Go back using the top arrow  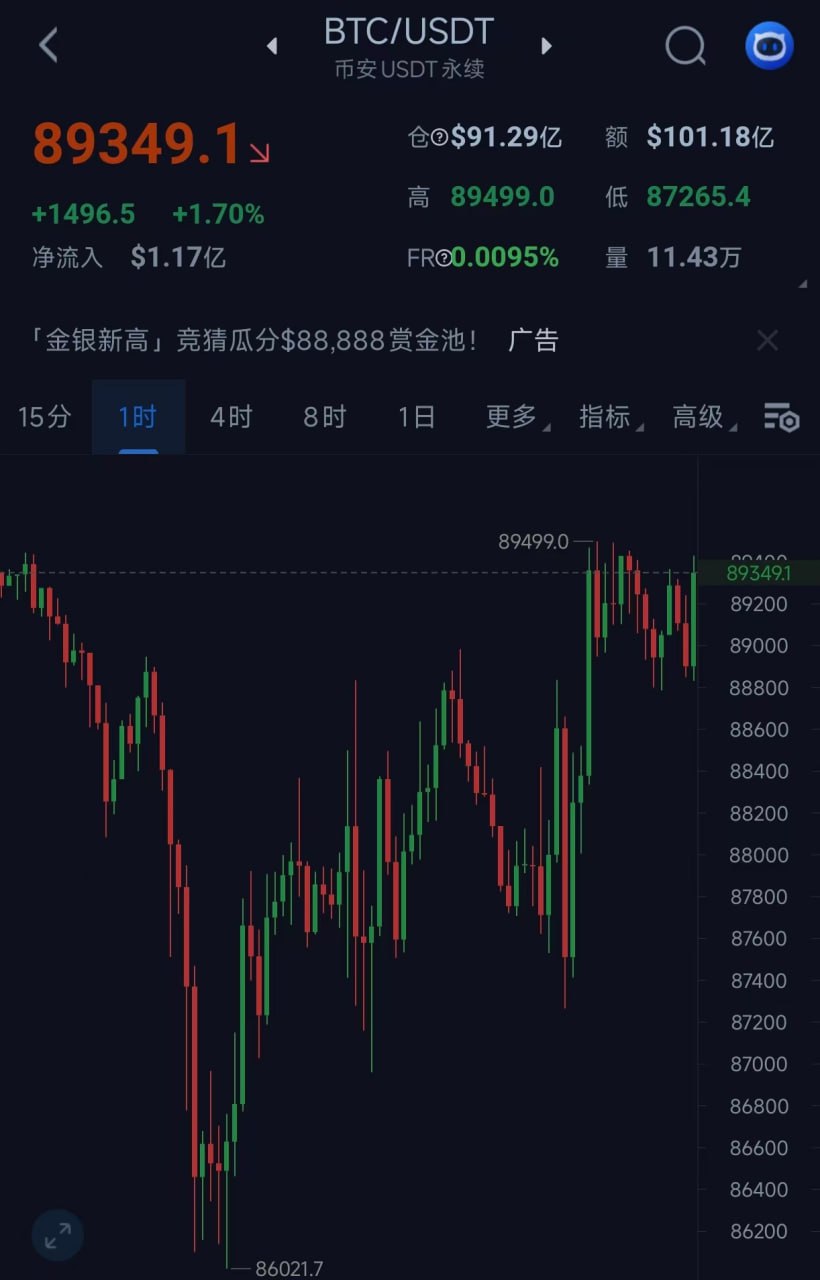tap(48, 45)
